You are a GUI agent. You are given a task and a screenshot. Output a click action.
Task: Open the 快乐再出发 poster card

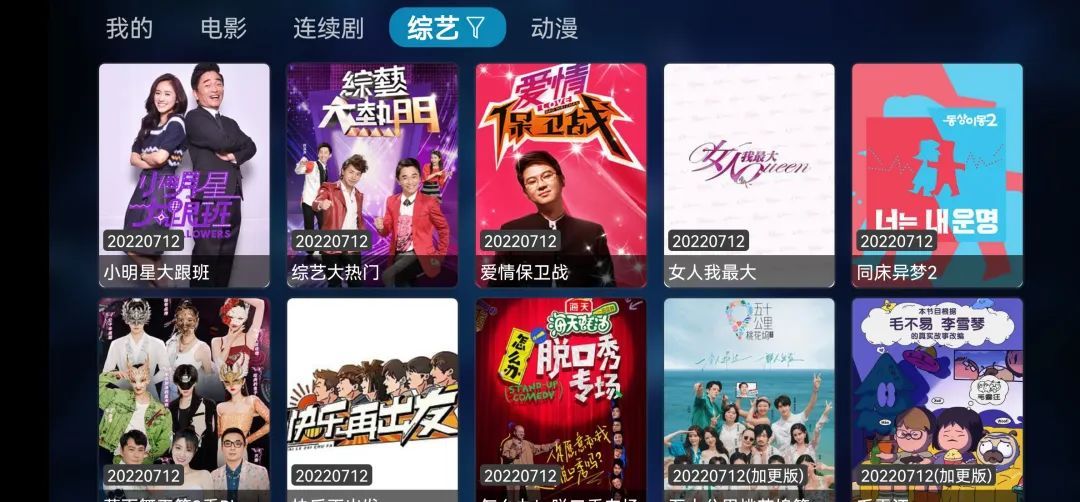pos(372,400)
